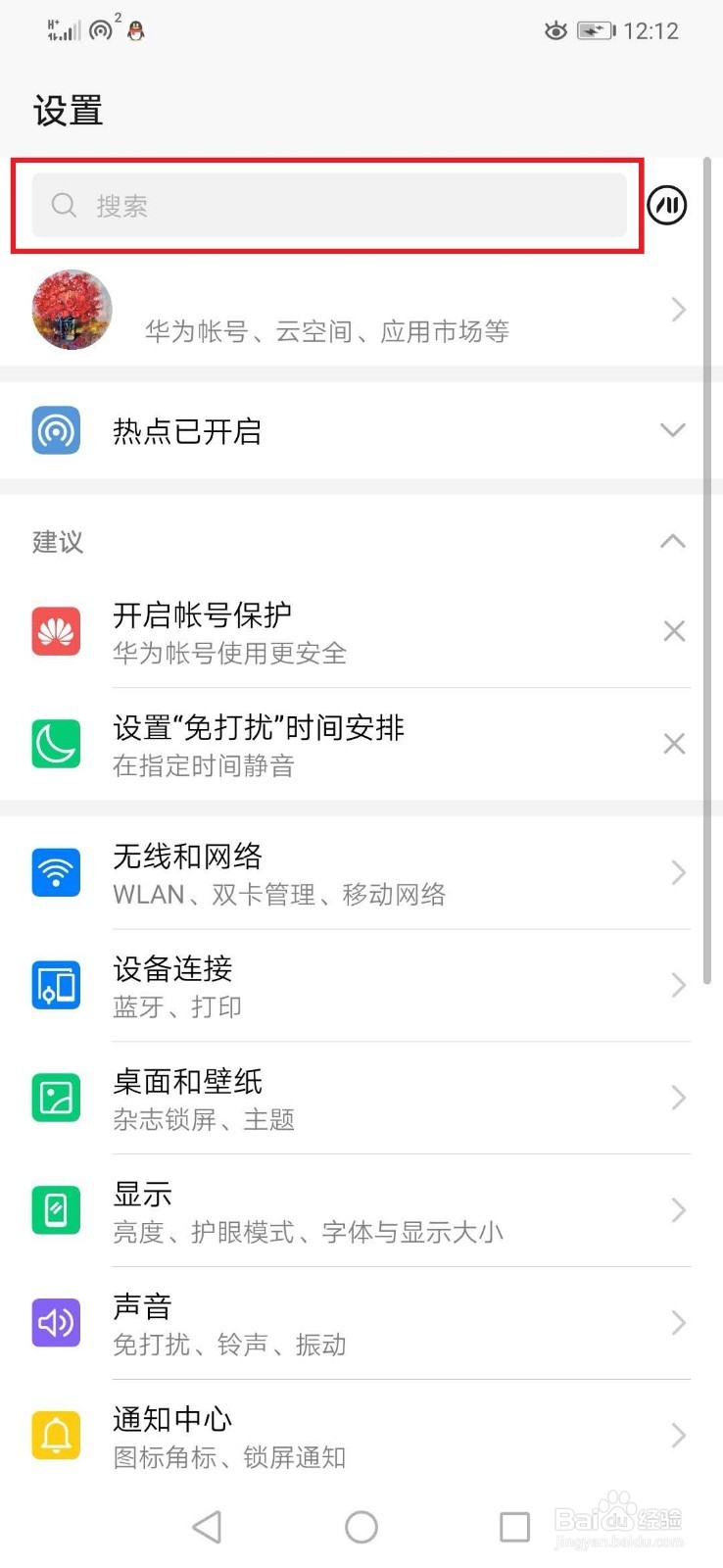Tap the profile avatar photo
The height and width of the screenshot is (1568, 723).
[71, 310]
